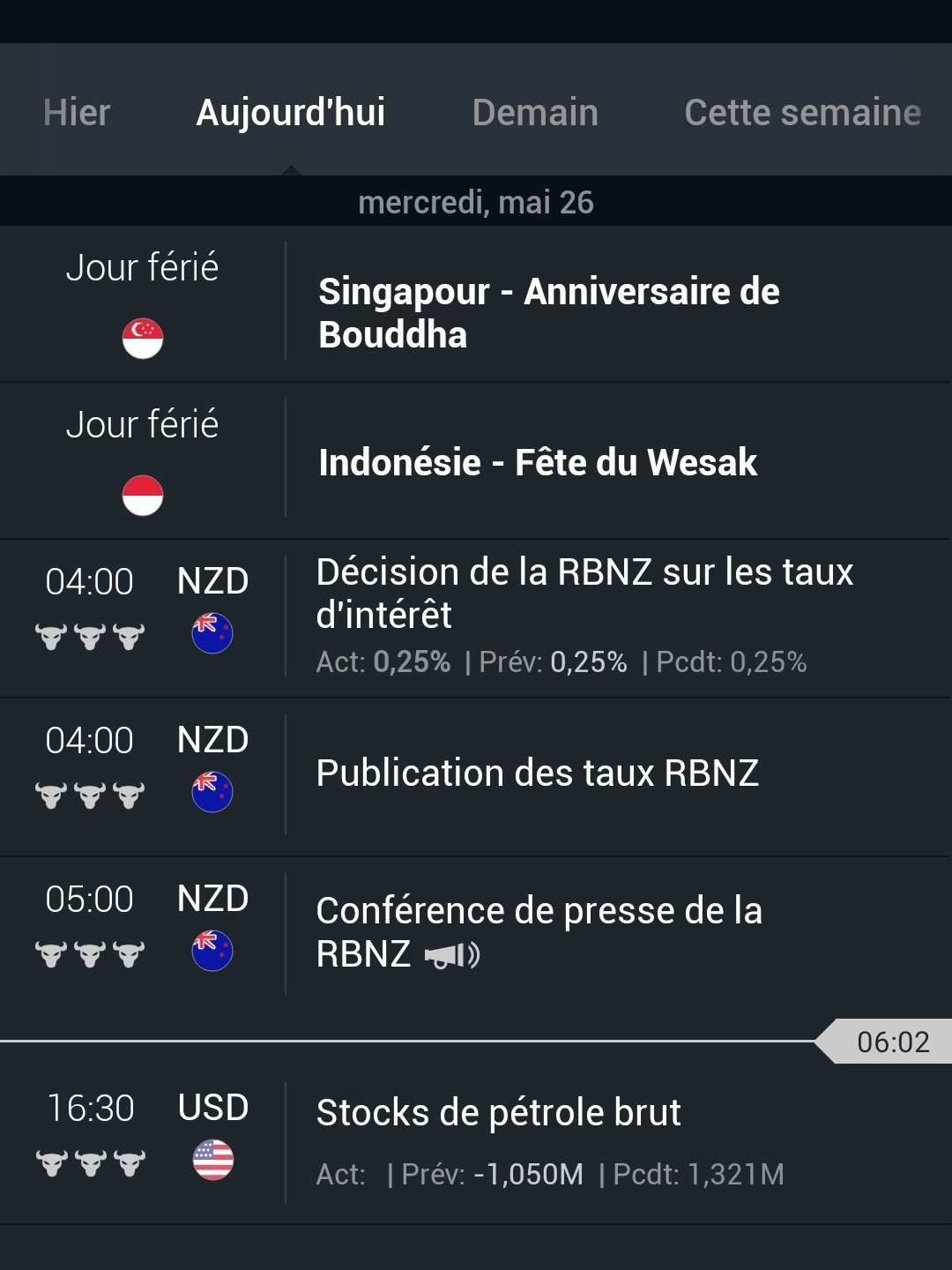Open Indonésie - Fête du Wesak holiday
This screenshot has height=1270, width=952.
pyautogui.click(x=538, y=462)
